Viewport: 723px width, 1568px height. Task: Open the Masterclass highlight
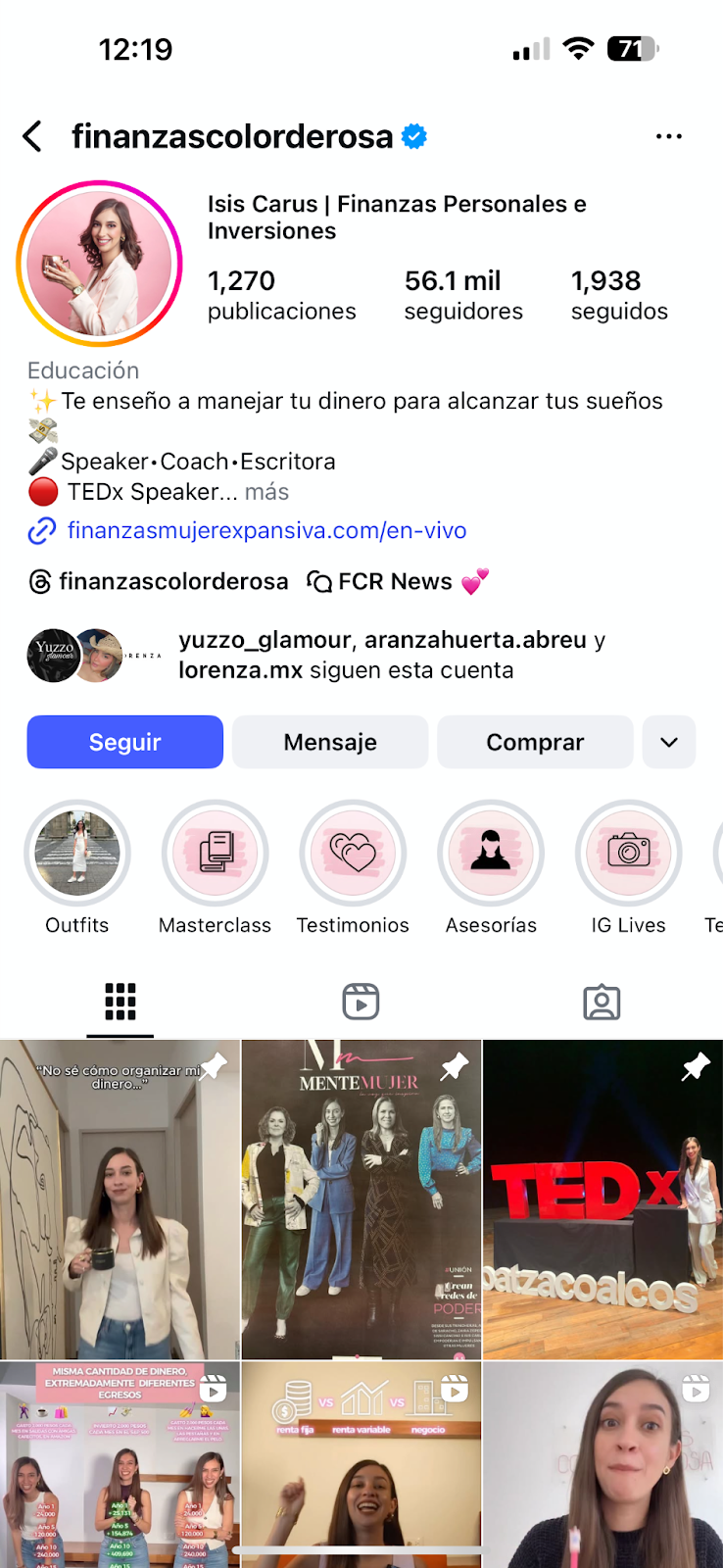click(x=216, y=854)
